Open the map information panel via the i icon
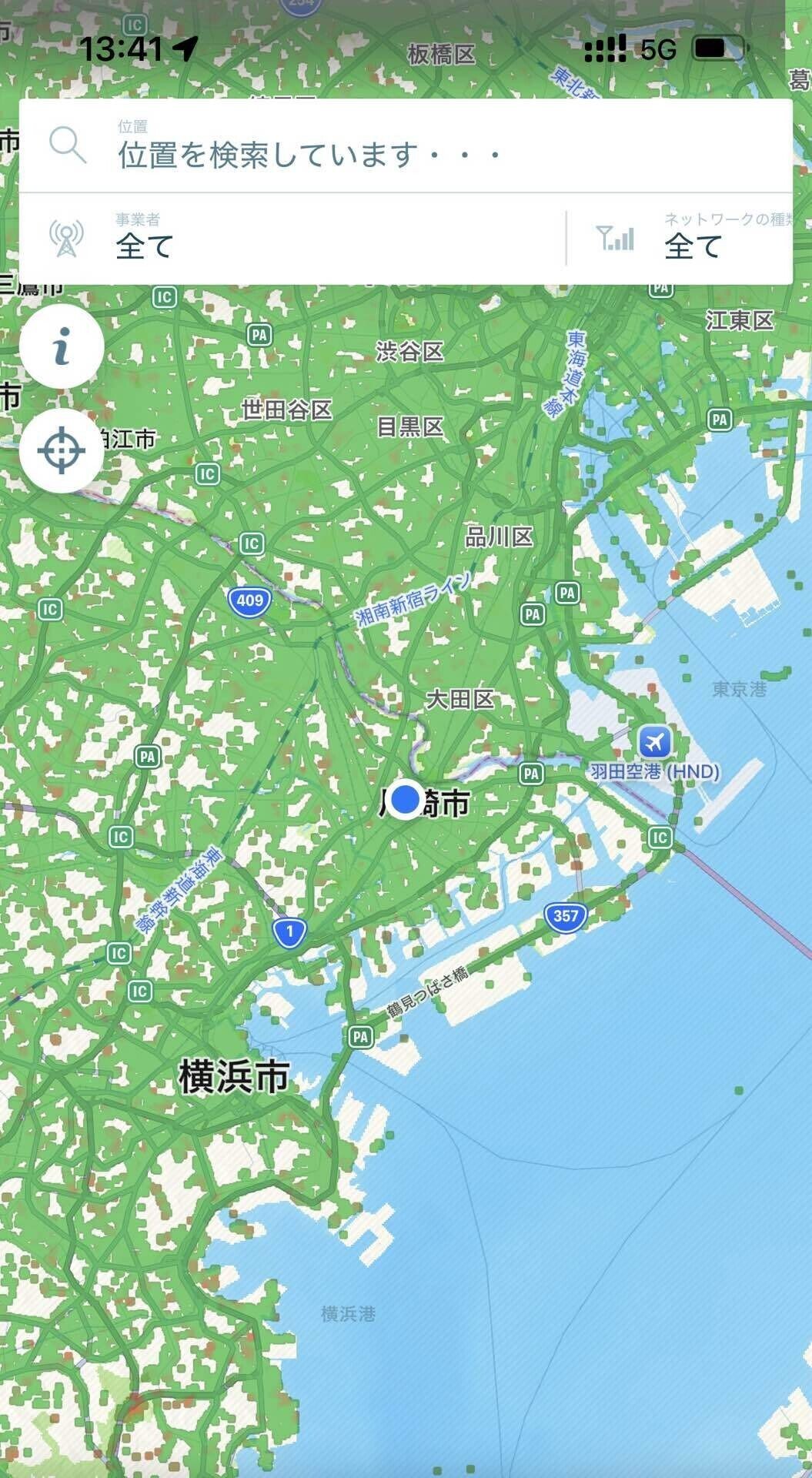812x1478 pixels. click(62, 347)
